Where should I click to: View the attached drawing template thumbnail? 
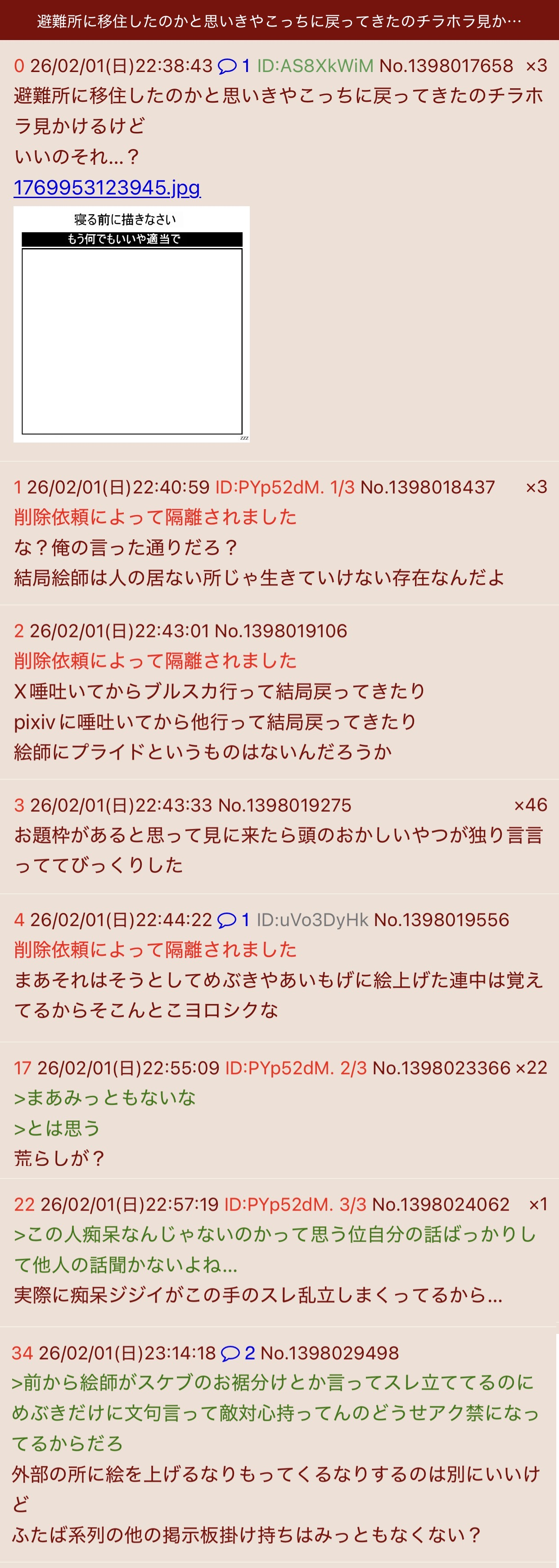coord(131,324)
